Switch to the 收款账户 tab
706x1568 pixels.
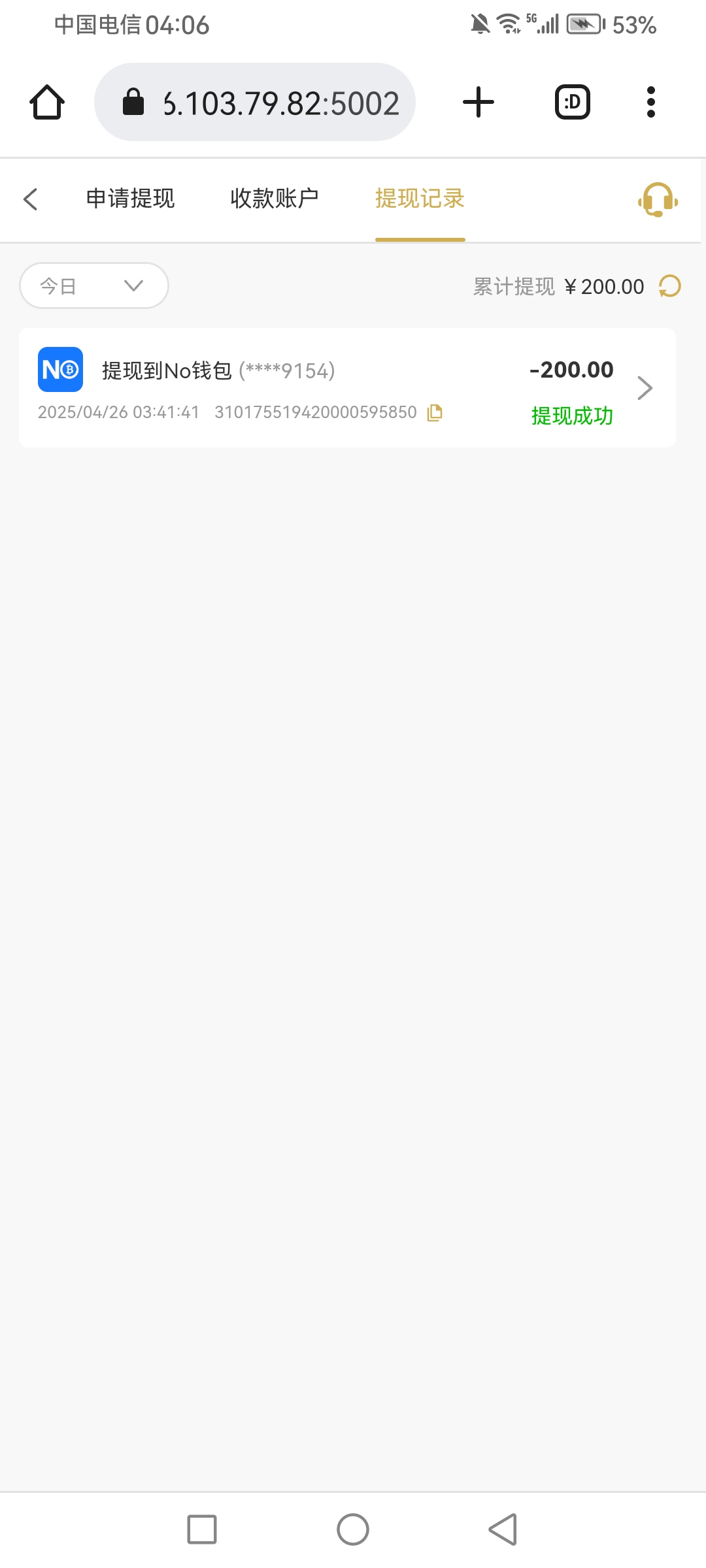click(x=275, y=198)
